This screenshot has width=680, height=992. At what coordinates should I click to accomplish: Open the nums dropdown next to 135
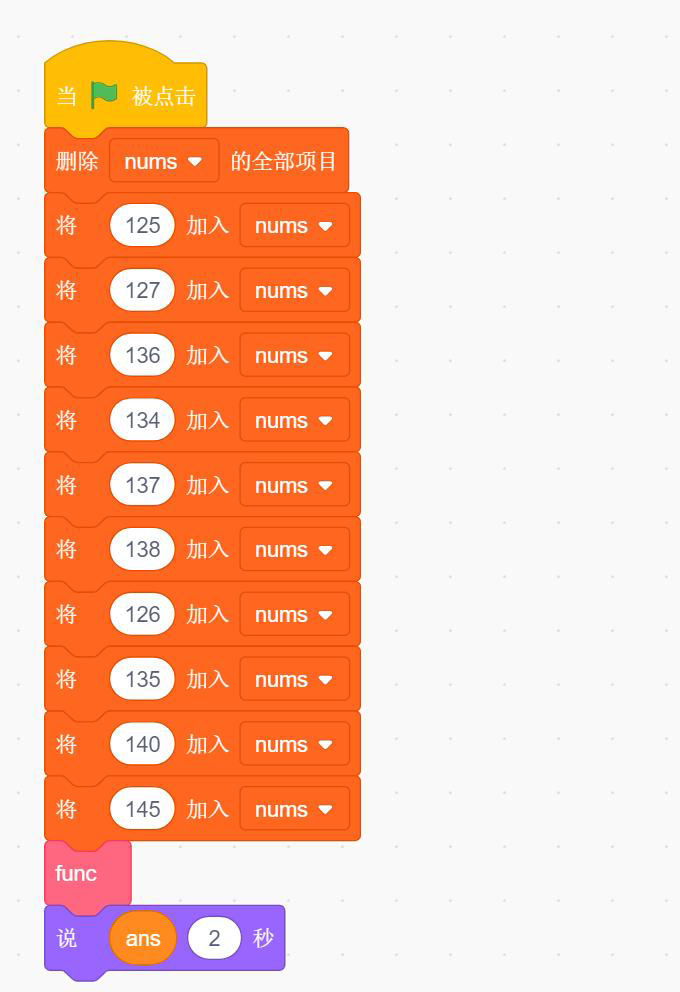point(294,679)
